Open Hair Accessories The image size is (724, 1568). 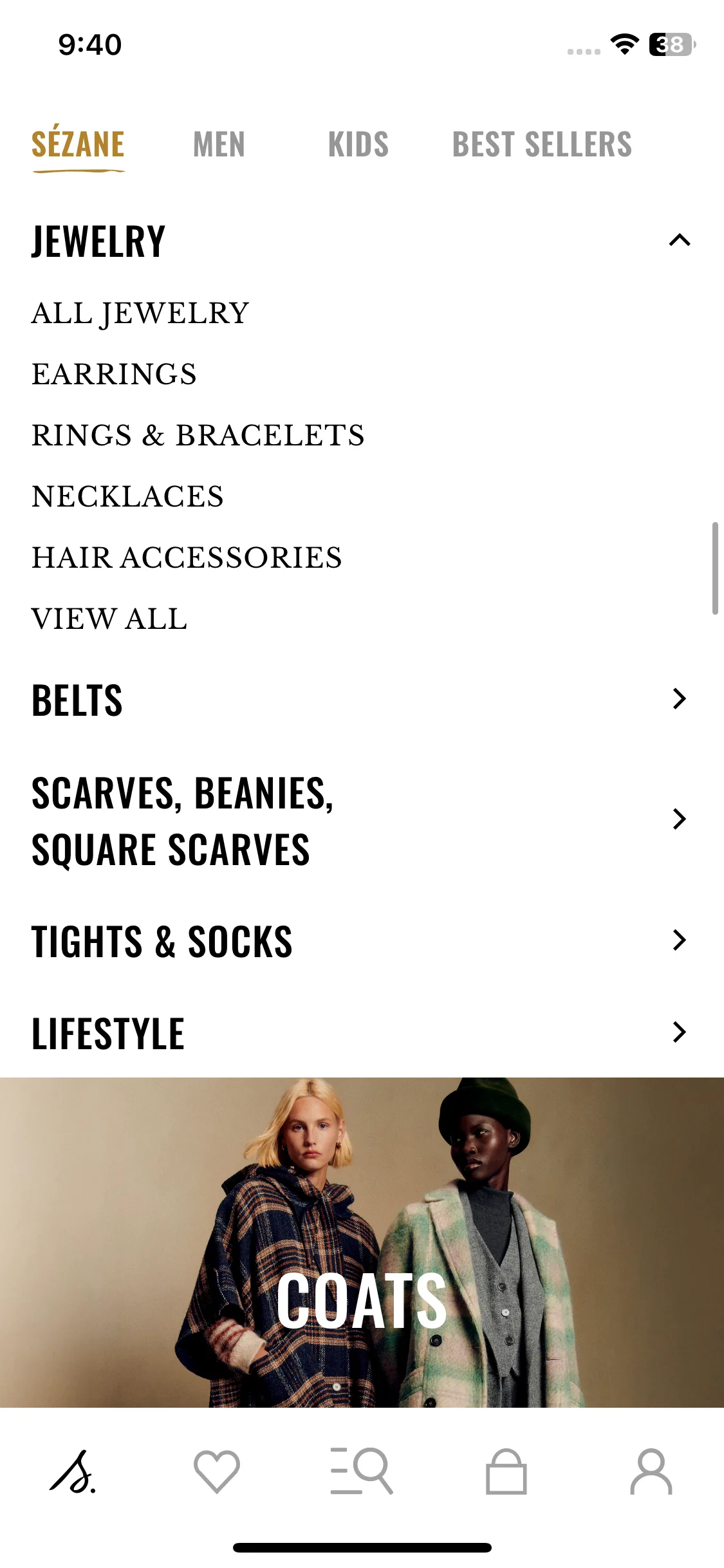[x=187, y=557]
